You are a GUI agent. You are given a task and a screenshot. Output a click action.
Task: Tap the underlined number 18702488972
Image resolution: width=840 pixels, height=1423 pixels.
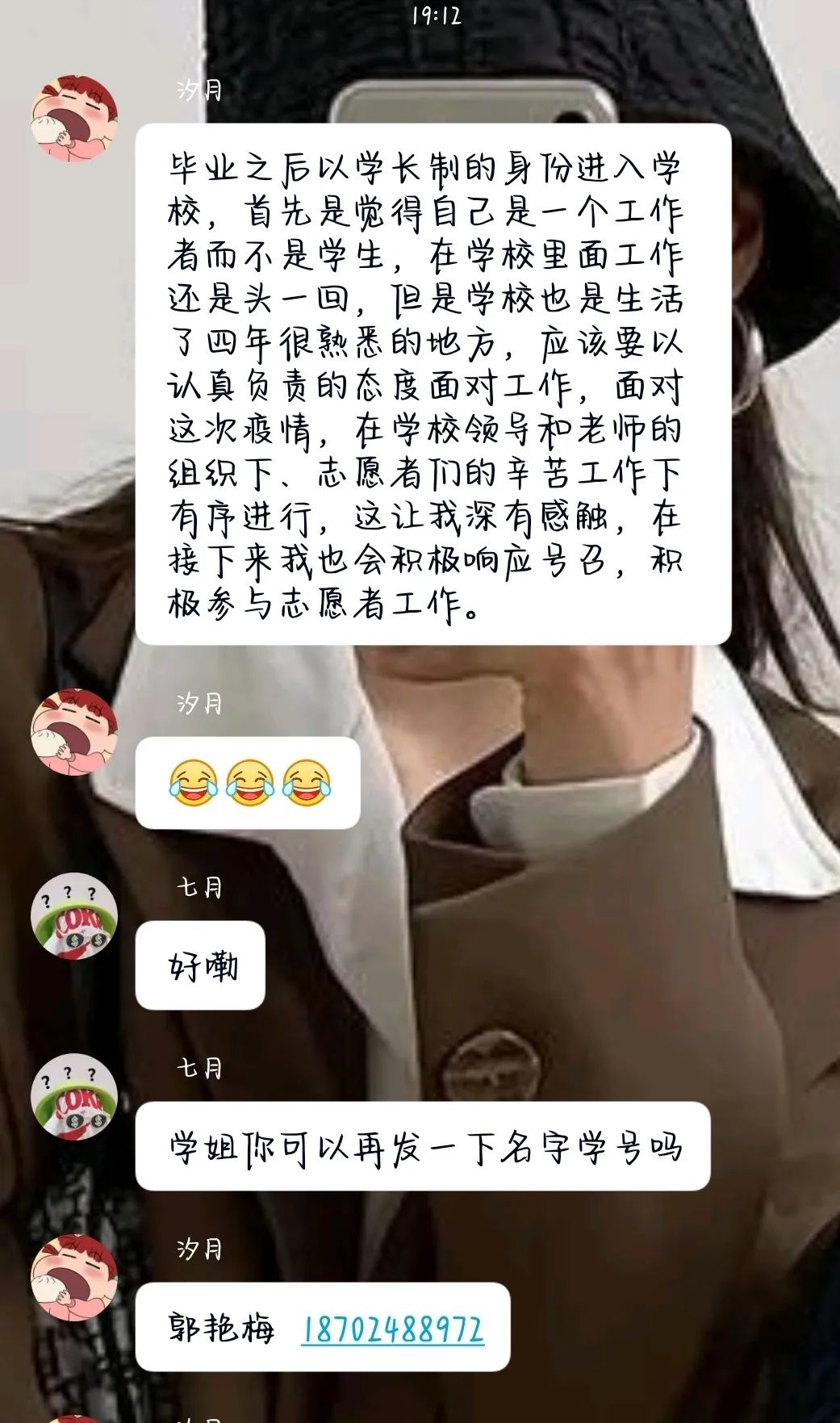[393, 1329]
